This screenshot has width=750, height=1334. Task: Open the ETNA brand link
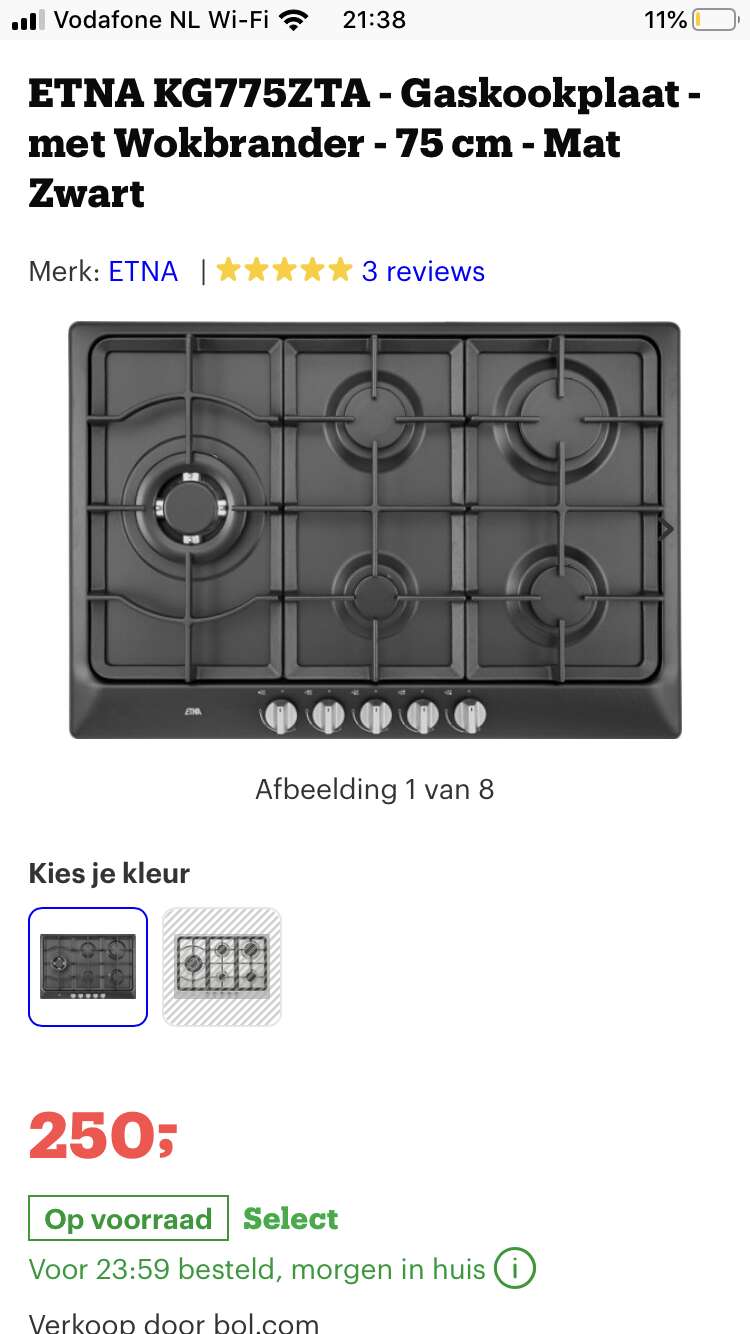tap(143, 271)
